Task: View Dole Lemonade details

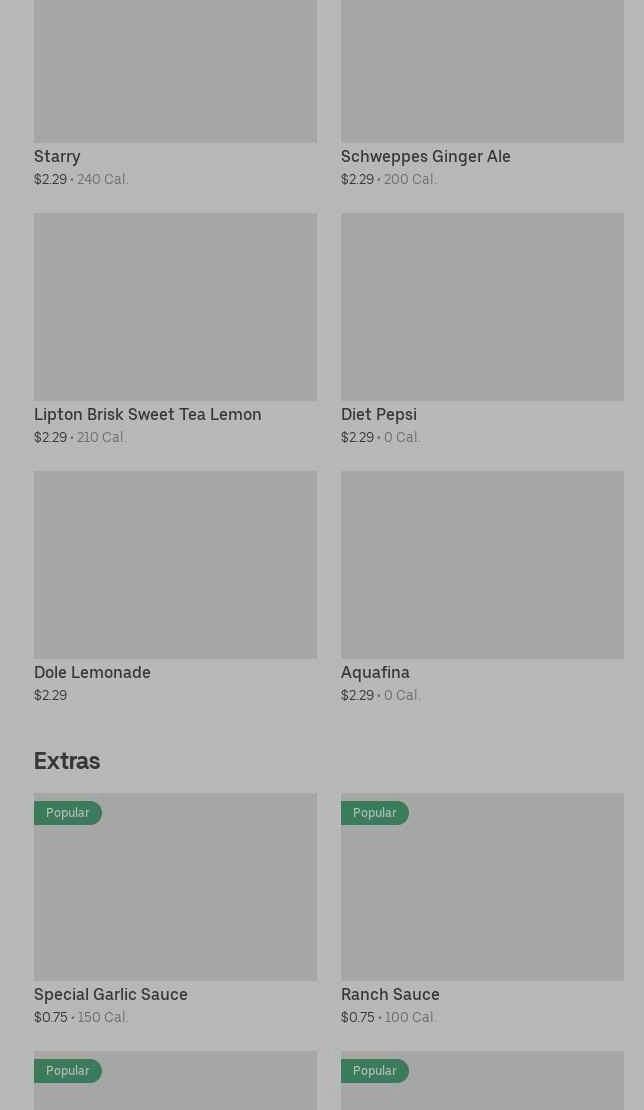Action: [x=175, y=587]
